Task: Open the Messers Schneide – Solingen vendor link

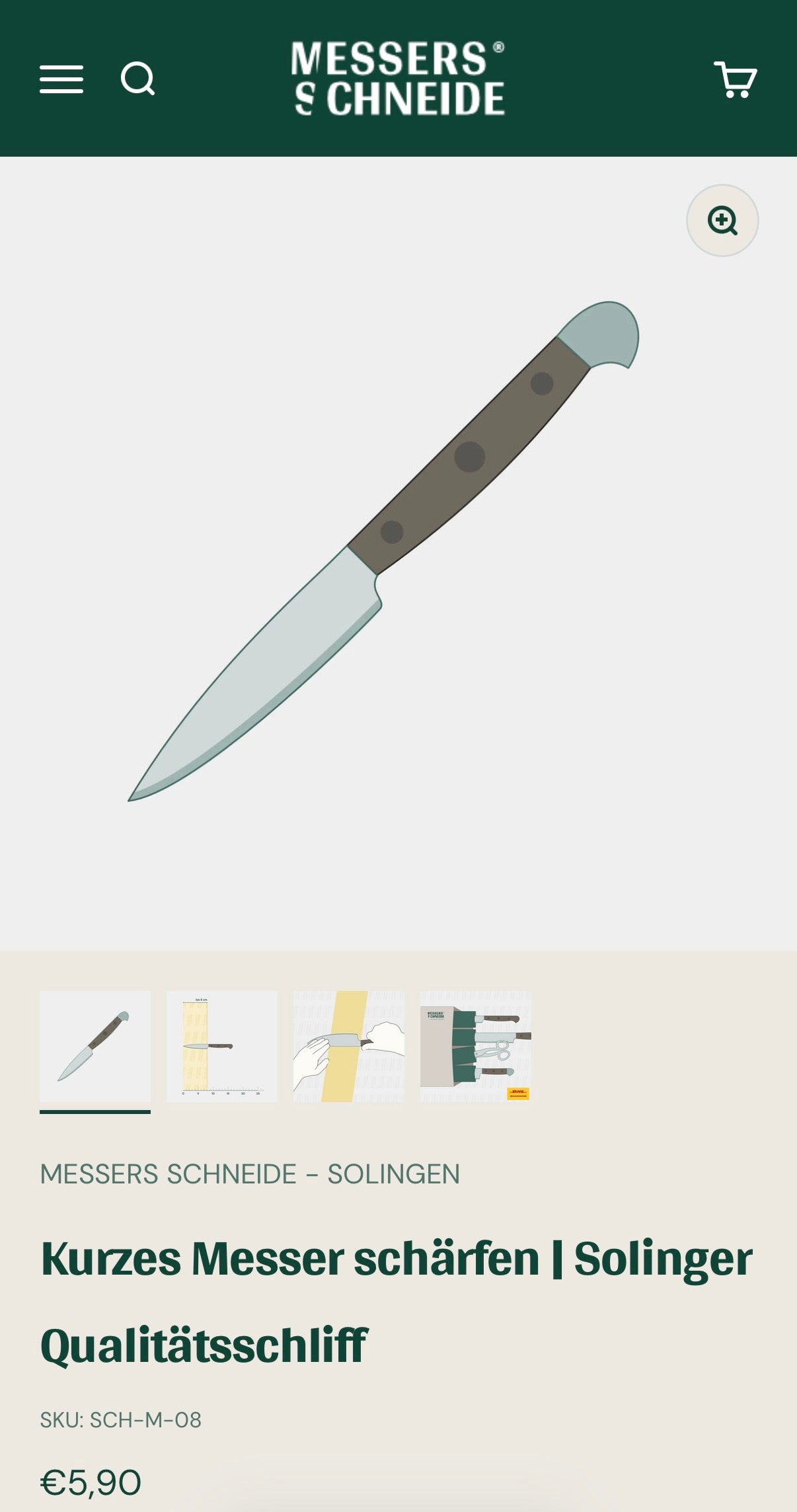Action: pos(250,1174)
